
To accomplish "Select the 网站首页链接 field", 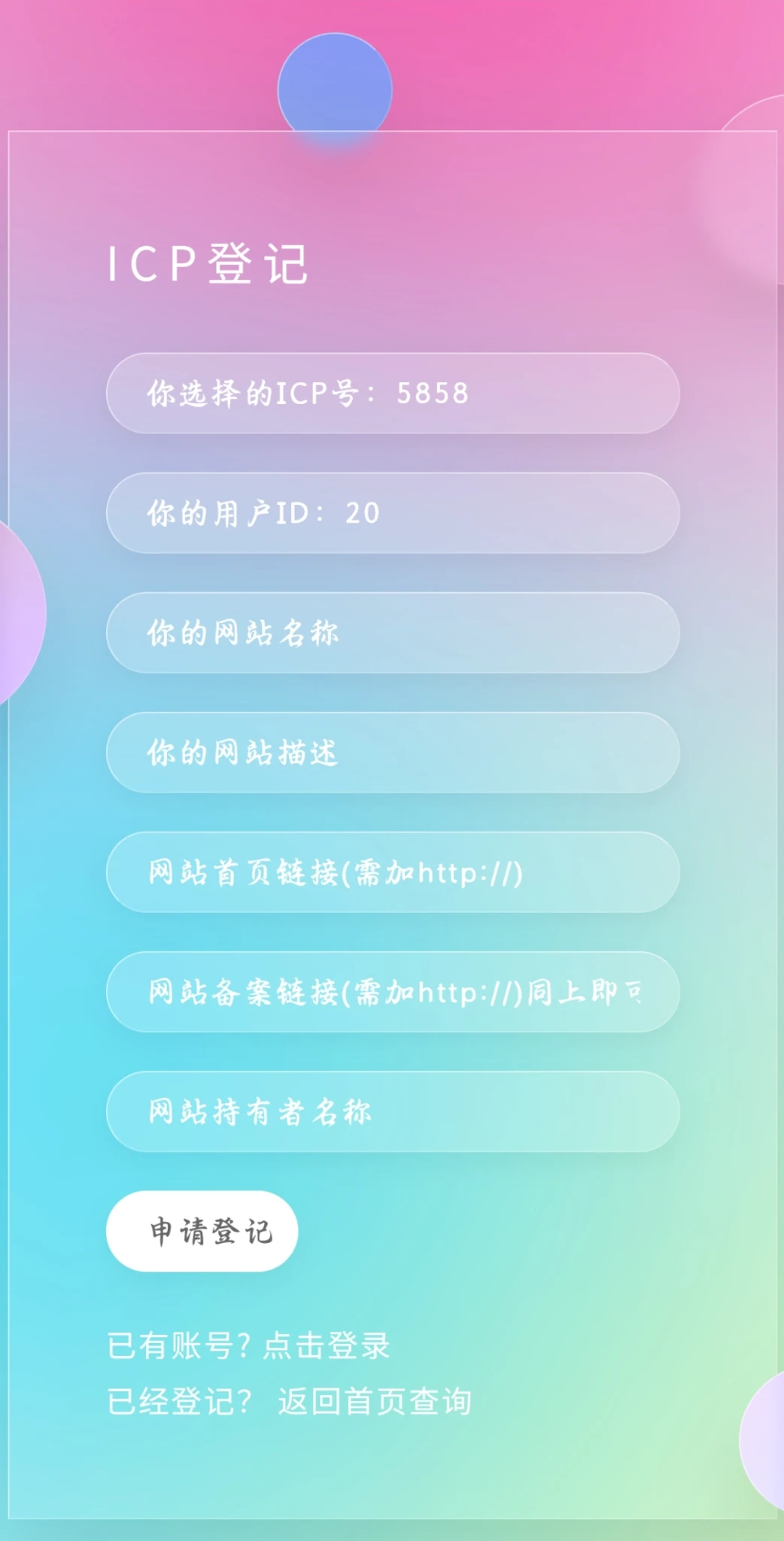I will coord(392,872).
